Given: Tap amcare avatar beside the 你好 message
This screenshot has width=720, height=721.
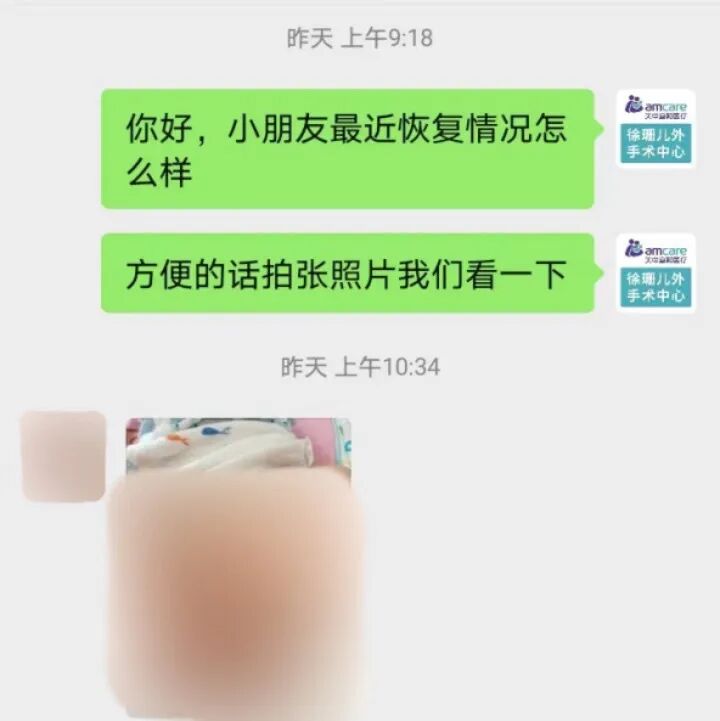Looking at the screenshot, I should click(655, 129).
